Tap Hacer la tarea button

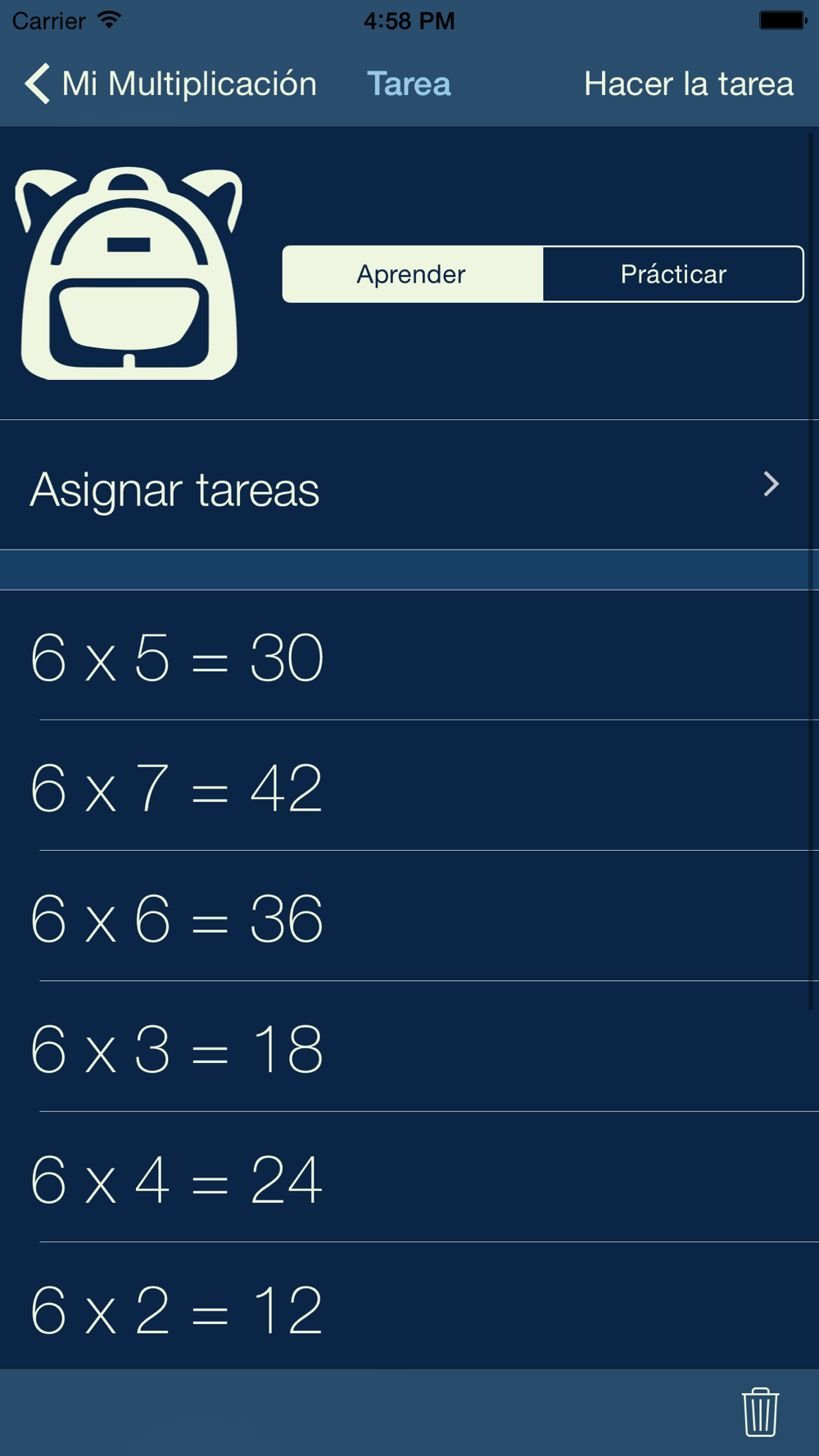(688, 84)
